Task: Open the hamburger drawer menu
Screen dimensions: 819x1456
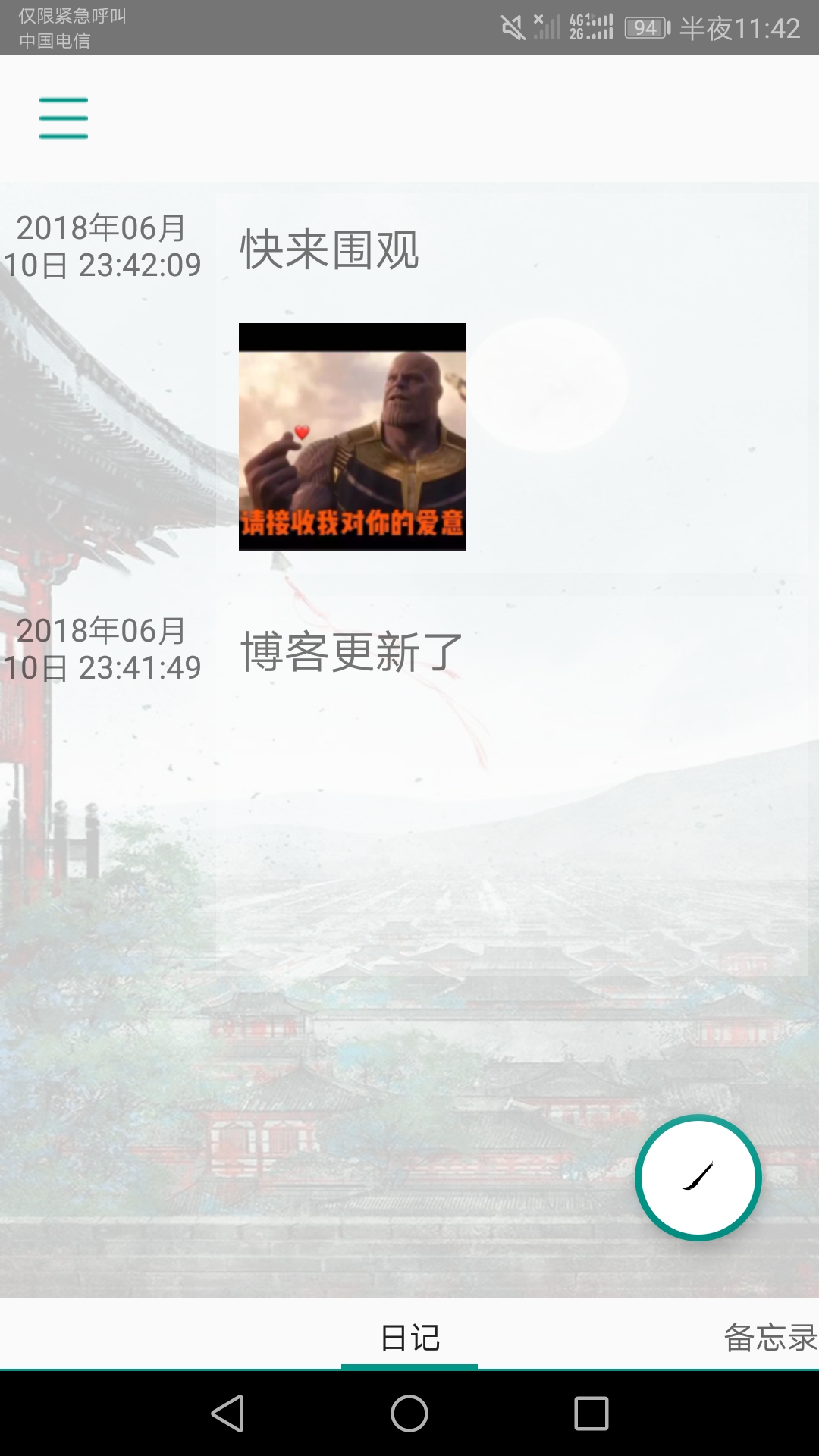Action: 64,118
